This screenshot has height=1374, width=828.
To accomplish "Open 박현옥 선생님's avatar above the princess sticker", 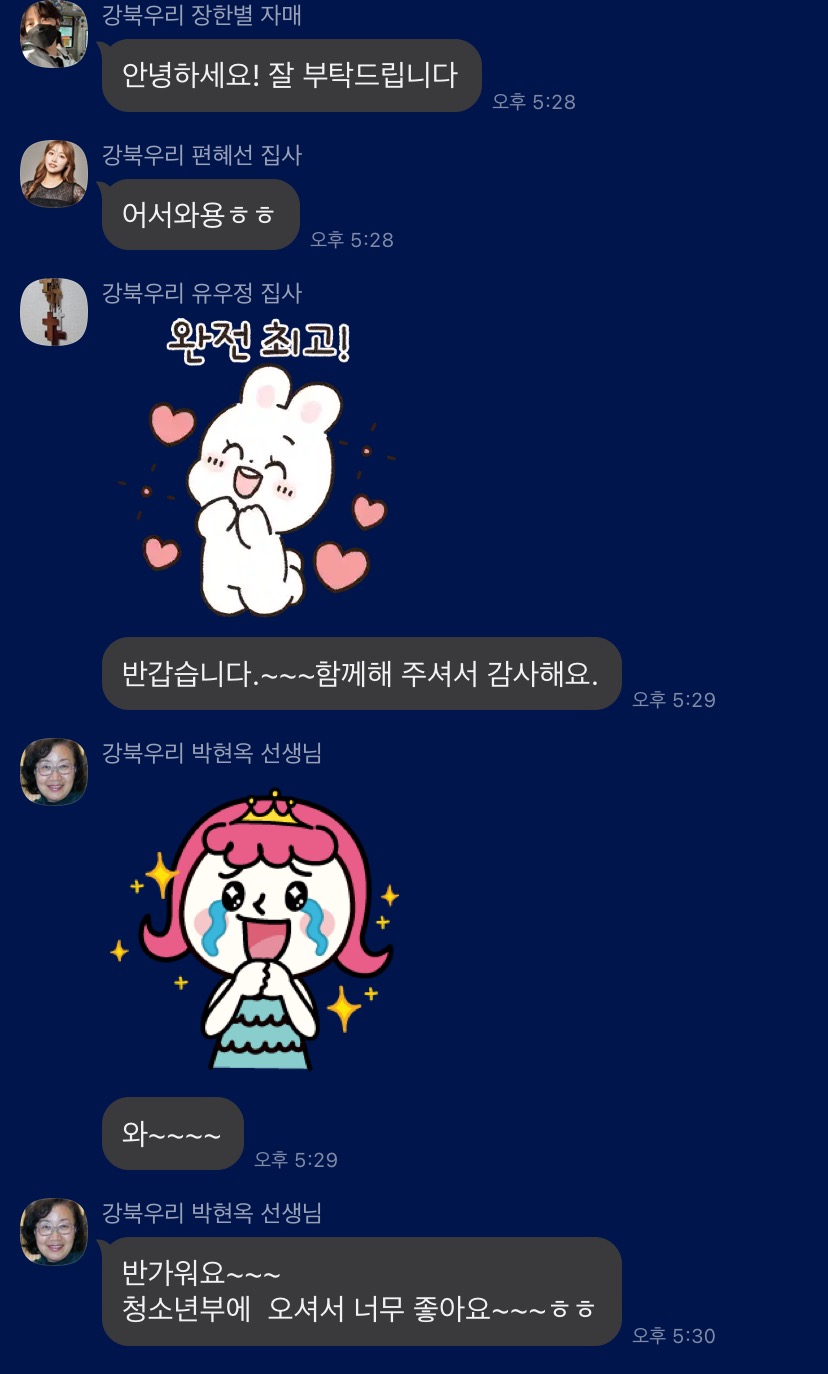I will (54, 771).
